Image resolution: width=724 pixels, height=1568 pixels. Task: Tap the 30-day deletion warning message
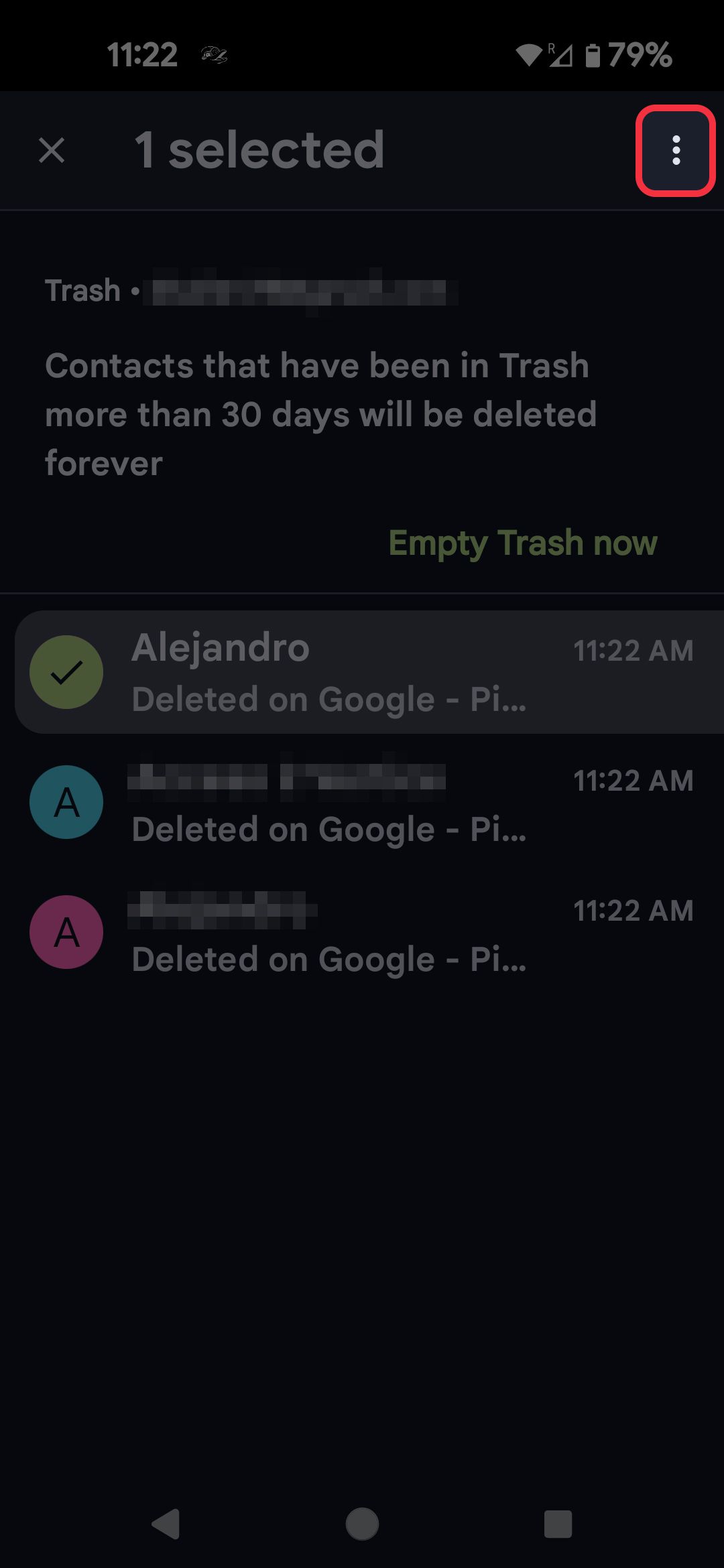320,413
